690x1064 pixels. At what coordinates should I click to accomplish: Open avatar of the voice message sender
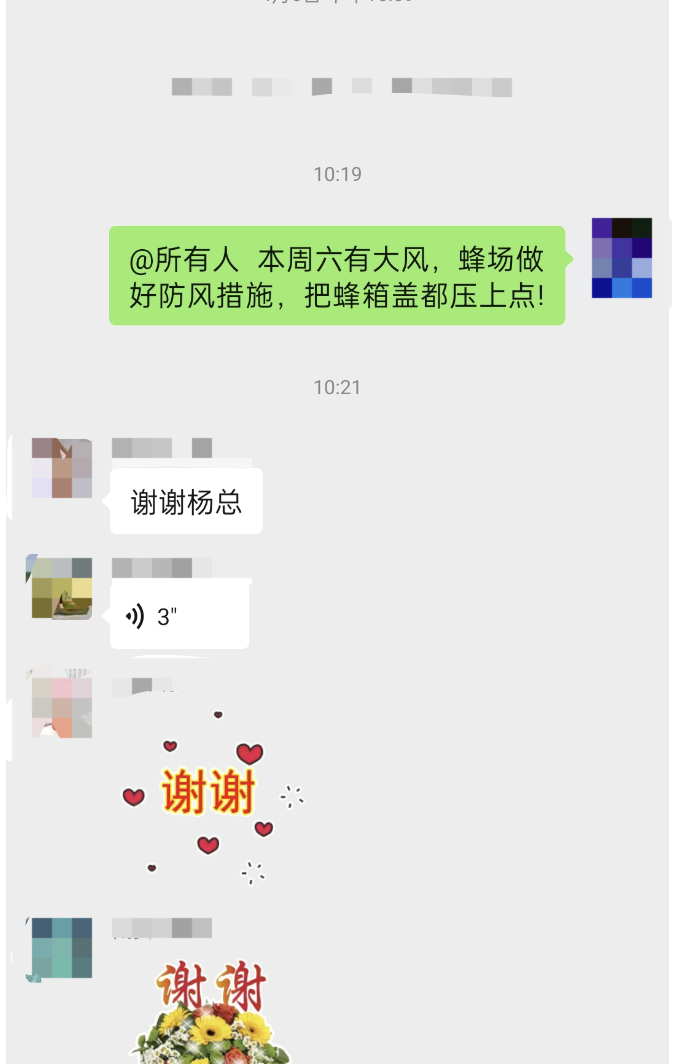point(62,588)
